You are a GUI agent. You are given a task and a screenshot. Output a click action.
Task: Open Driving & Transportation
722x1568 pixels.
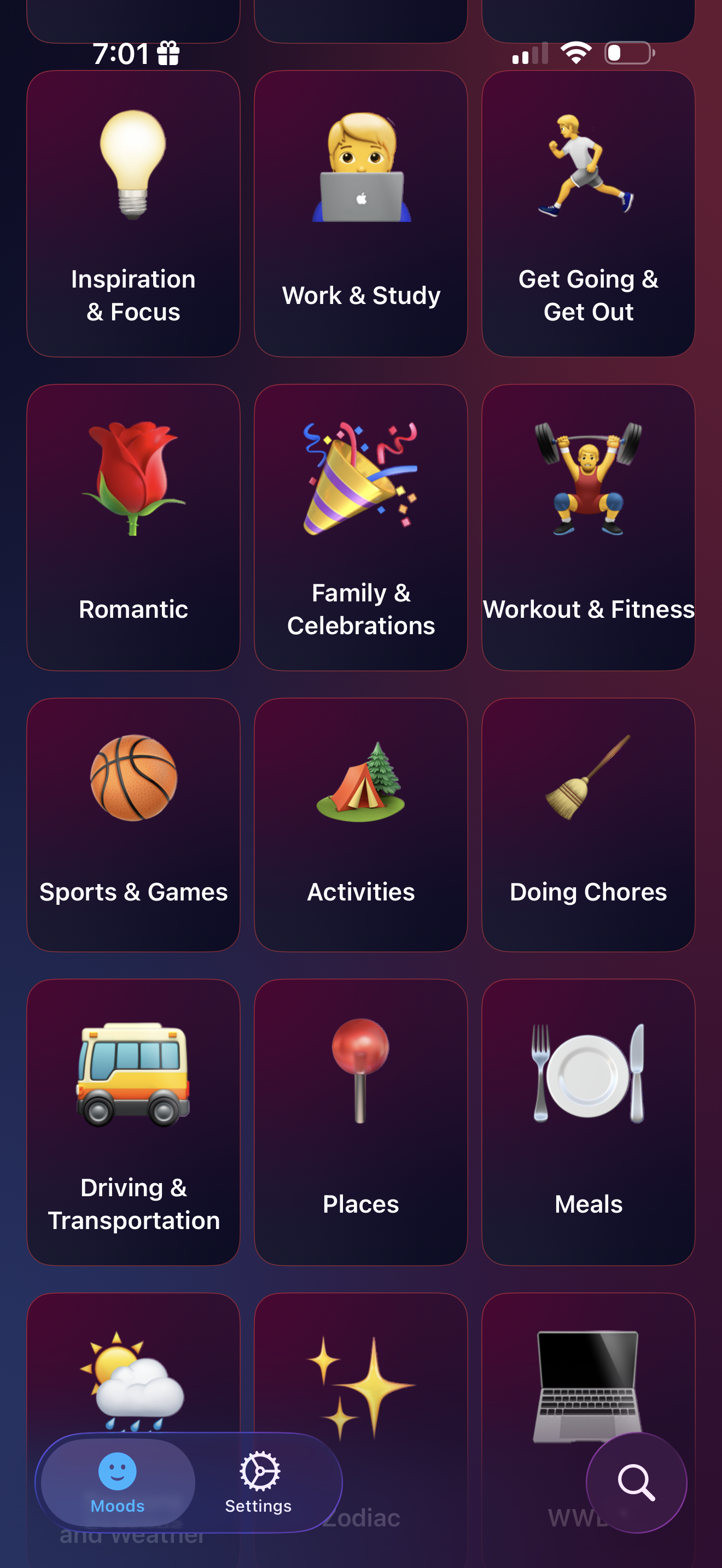[x=133, y=1121]
